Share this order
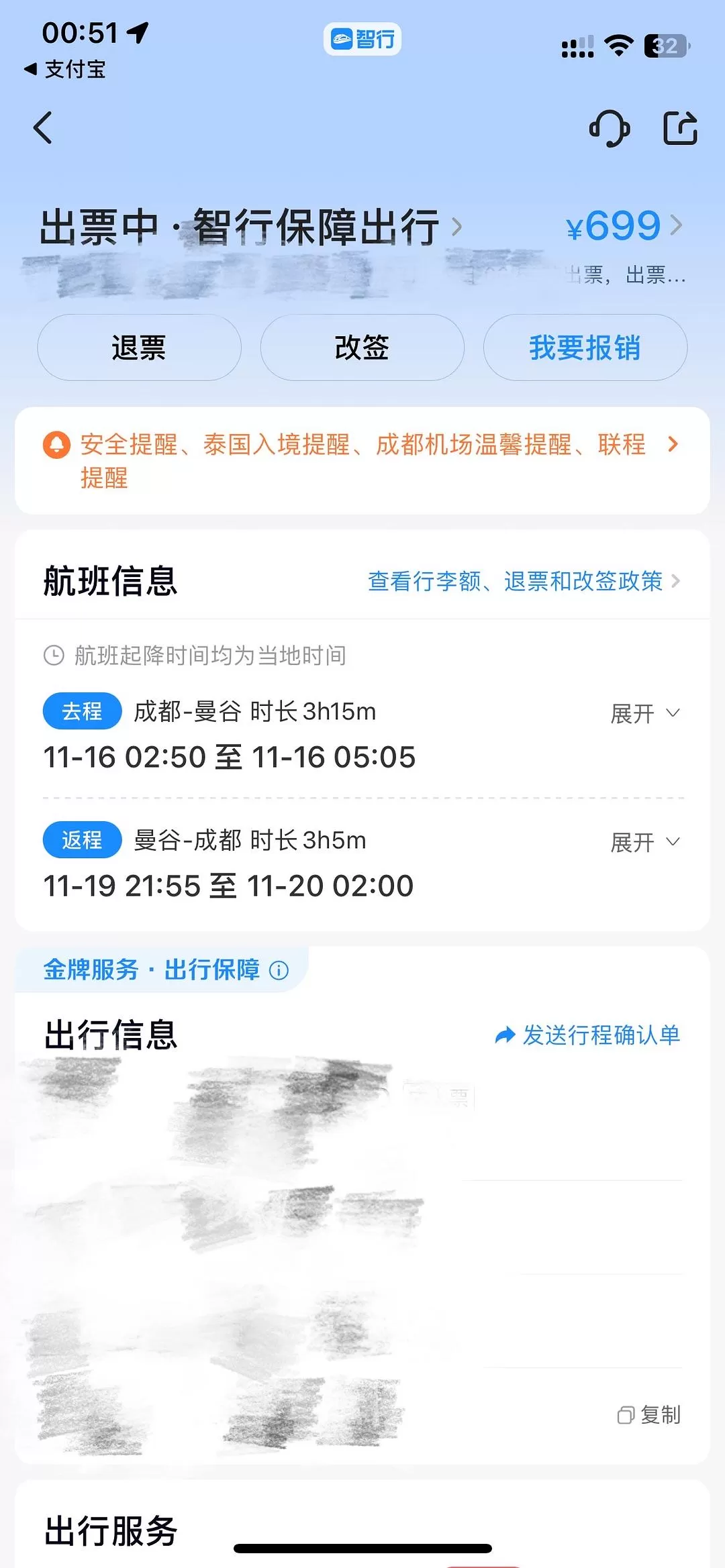 [680, 128]
